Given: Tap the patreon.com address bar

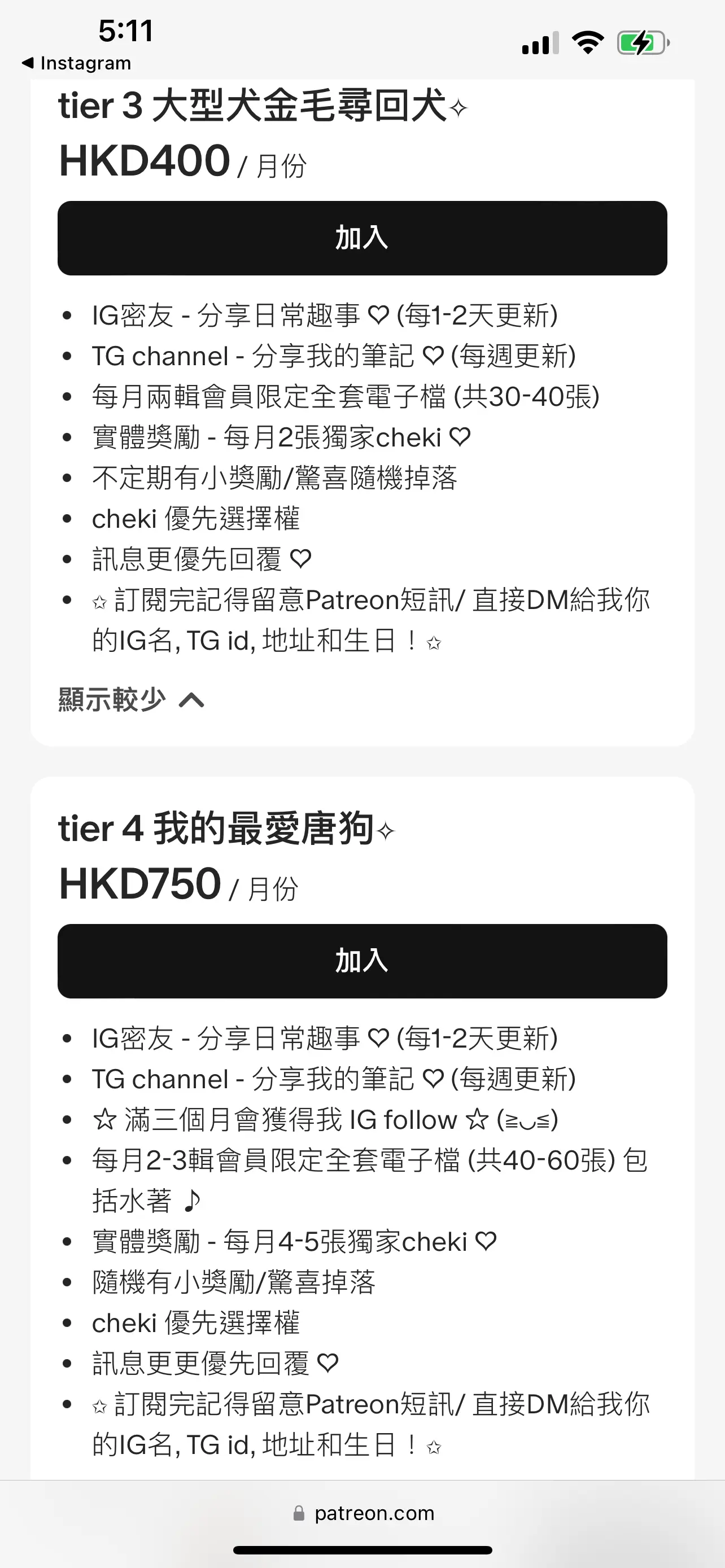Looking at the screenshot, I should coord(364,1513).
